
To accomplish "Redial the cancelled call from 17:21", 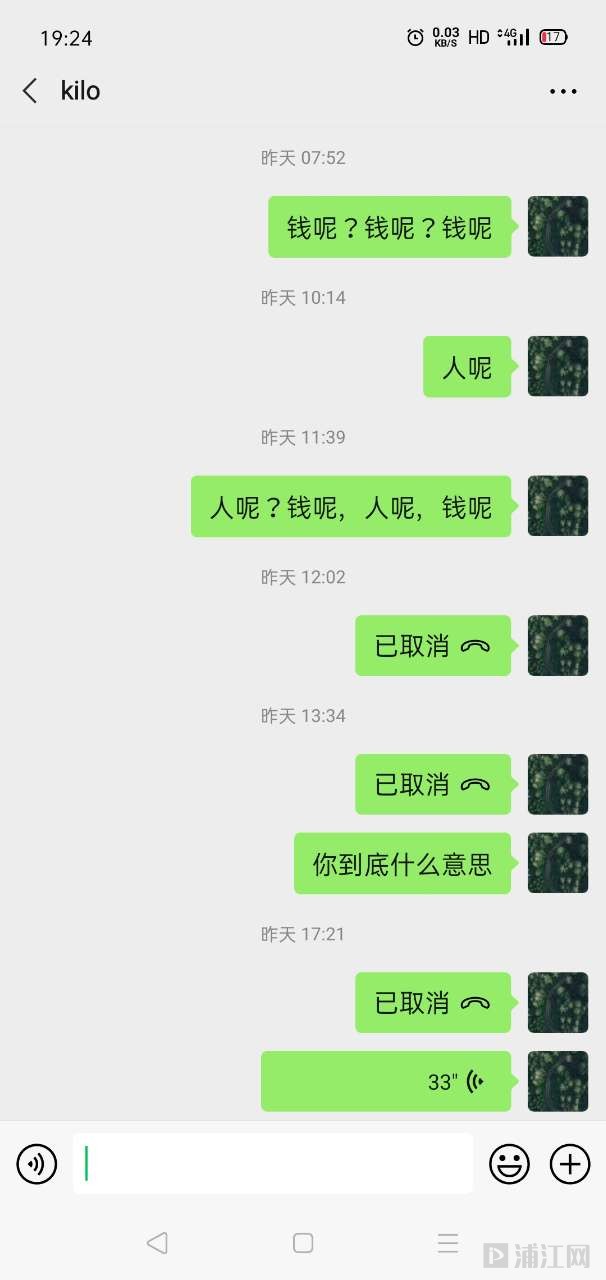I will click(x=432, y=1003).
